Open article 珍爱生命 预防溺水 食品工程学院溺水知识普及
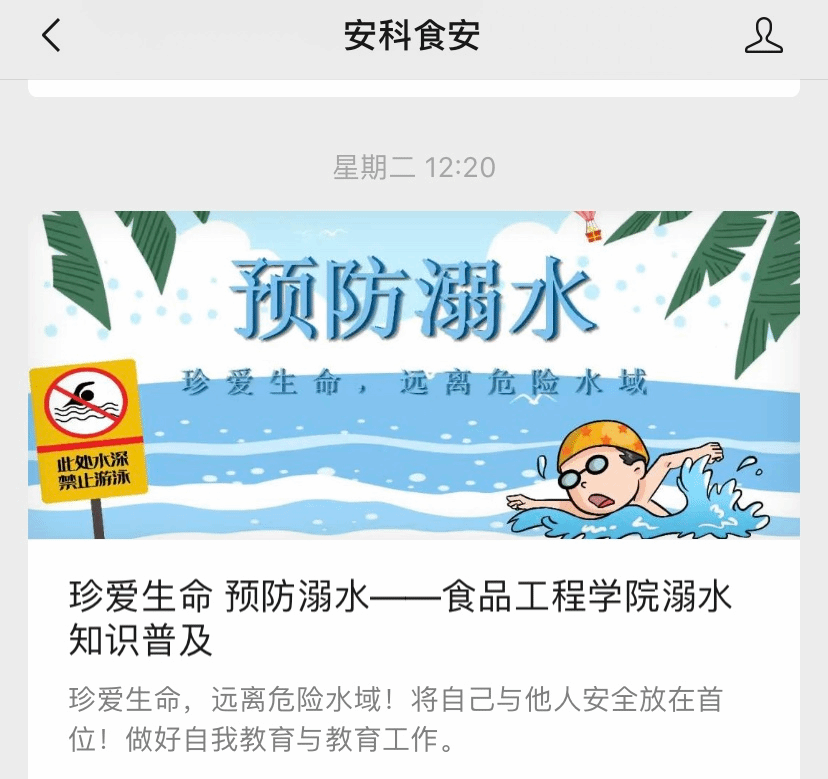This screenshot has height=779, width=828. pos(400,618)
